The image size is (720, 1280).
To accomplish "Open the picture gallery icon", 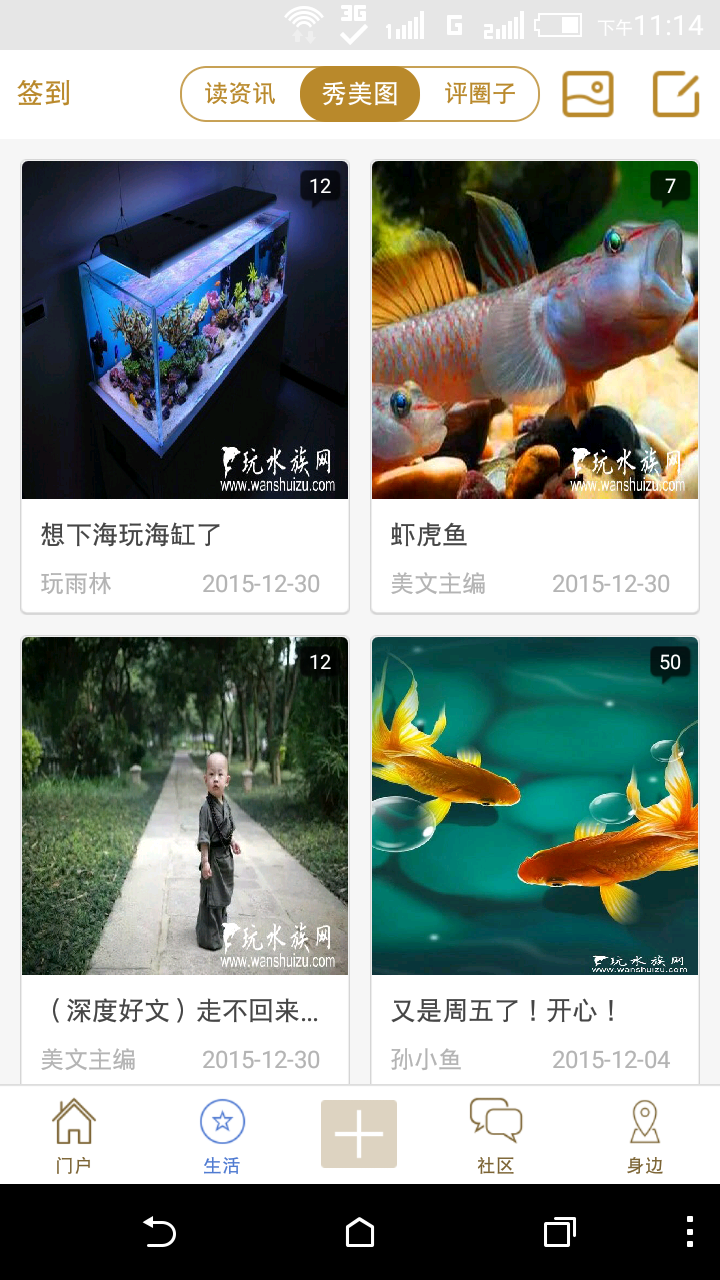I will pos(588,94).
